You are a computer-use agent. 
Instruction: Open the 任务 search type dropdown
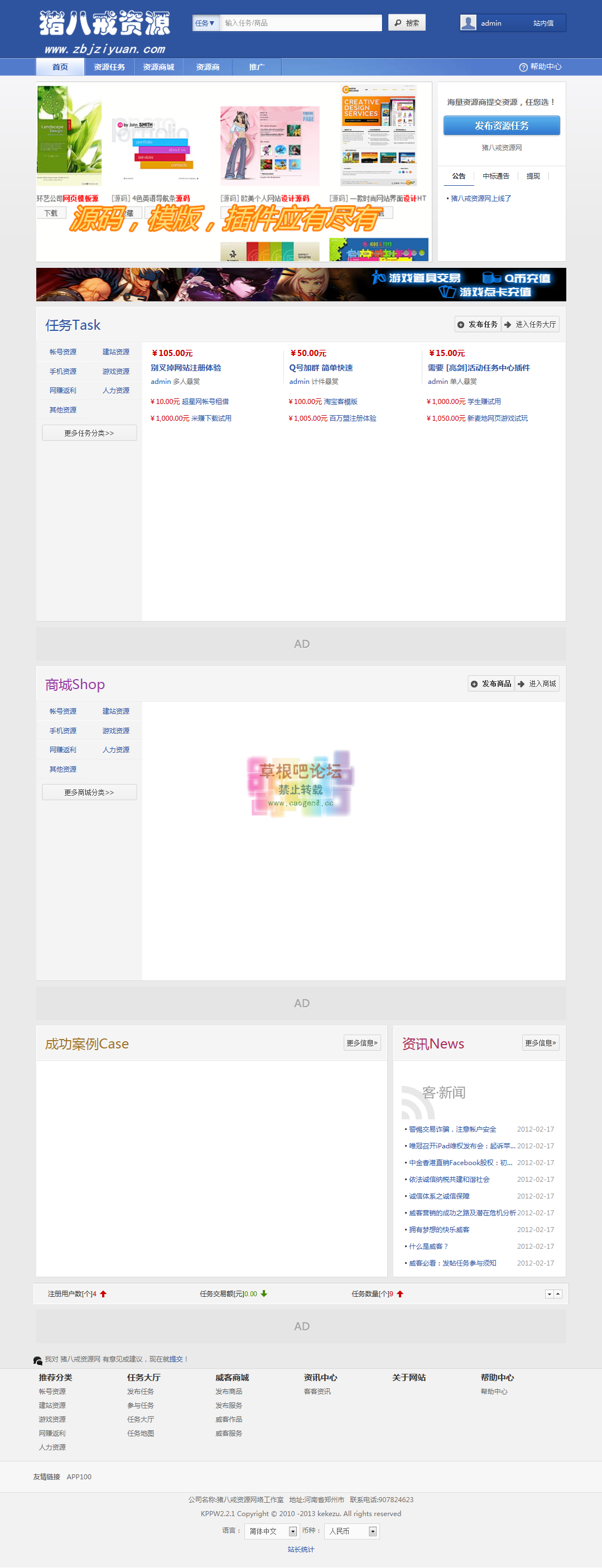click(x=205, y=23)
